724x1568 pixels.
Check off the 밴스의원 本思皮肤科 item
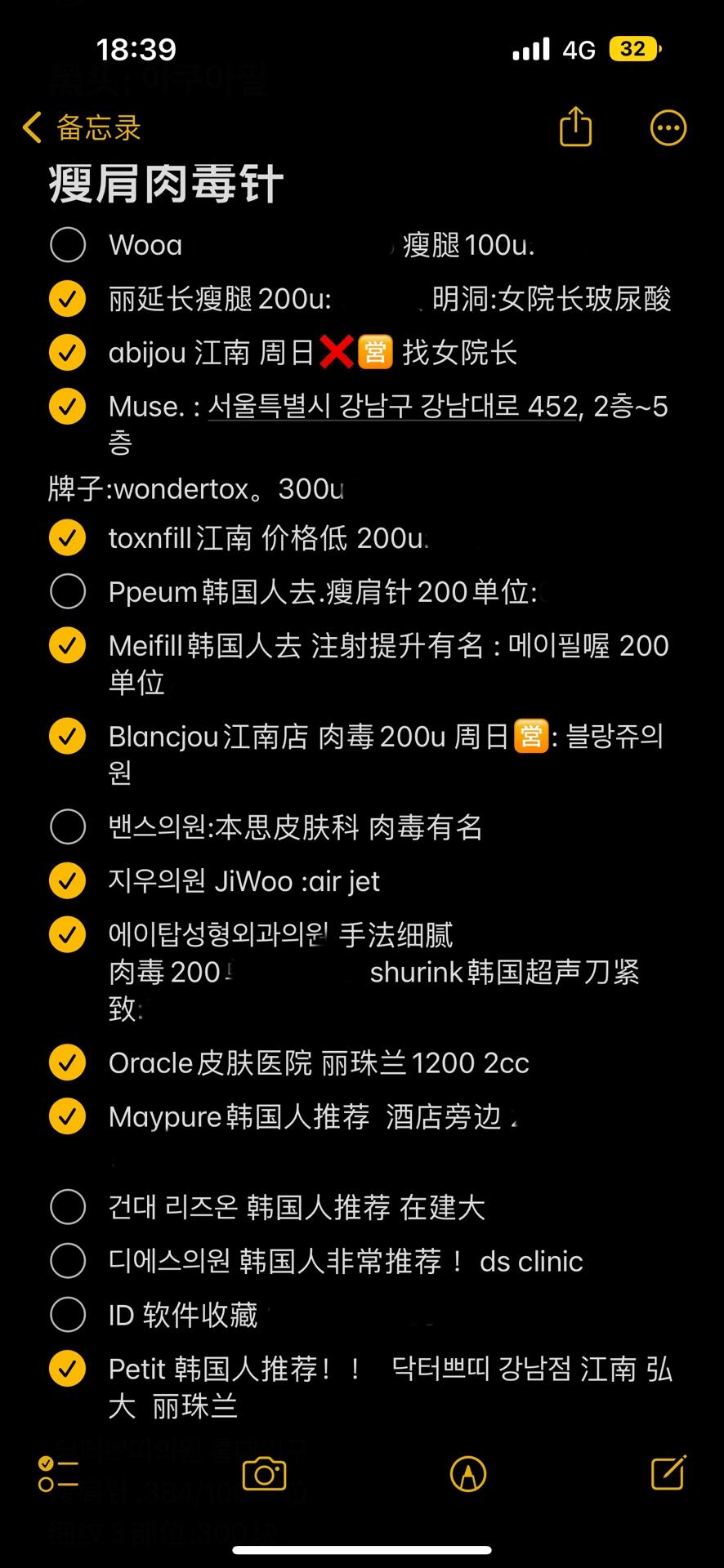pos(68,827)
